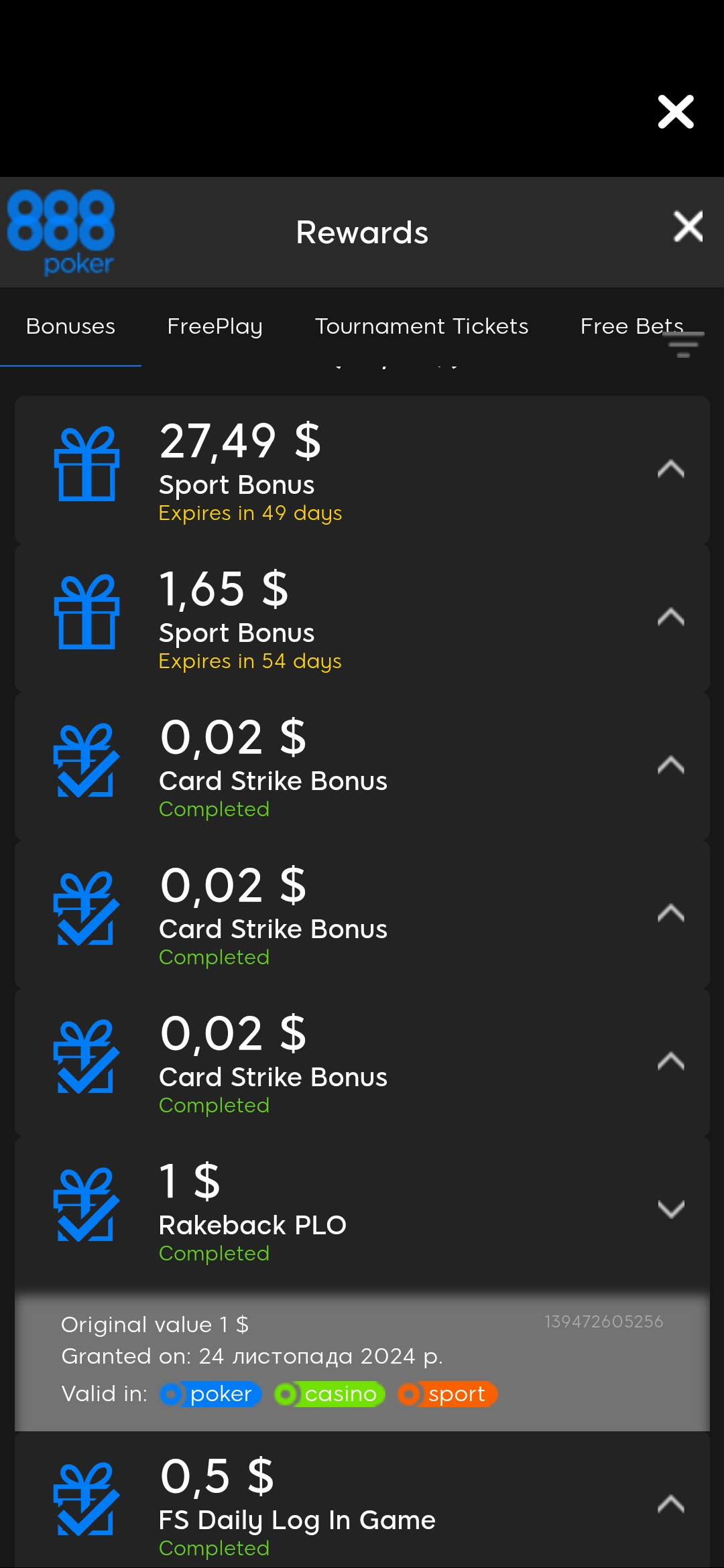This screenshot has height=1568, width=724.
Task: Select the Free Bets tab
Action: click(631, 326)
